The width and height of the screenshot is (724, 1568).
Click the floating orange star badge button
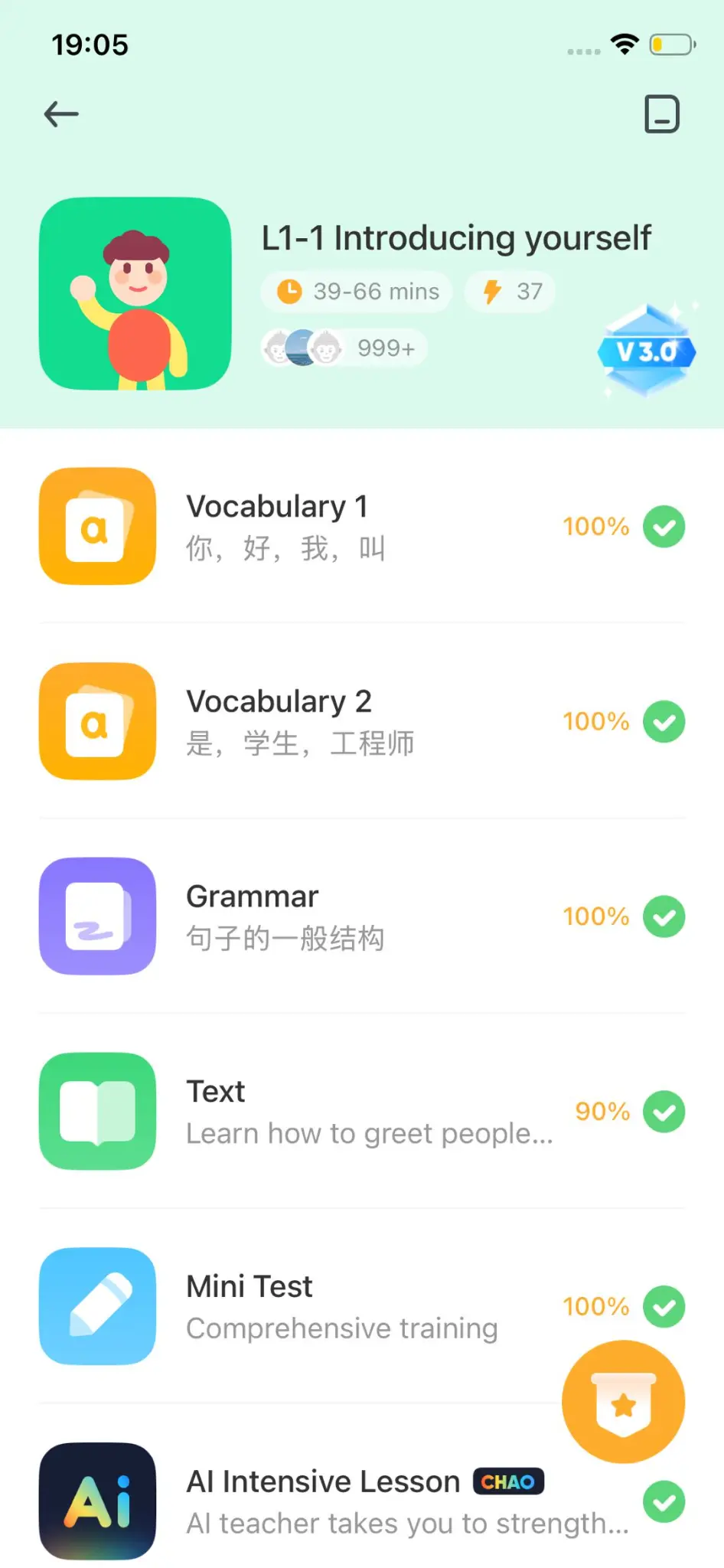[x=623, y=1401]
